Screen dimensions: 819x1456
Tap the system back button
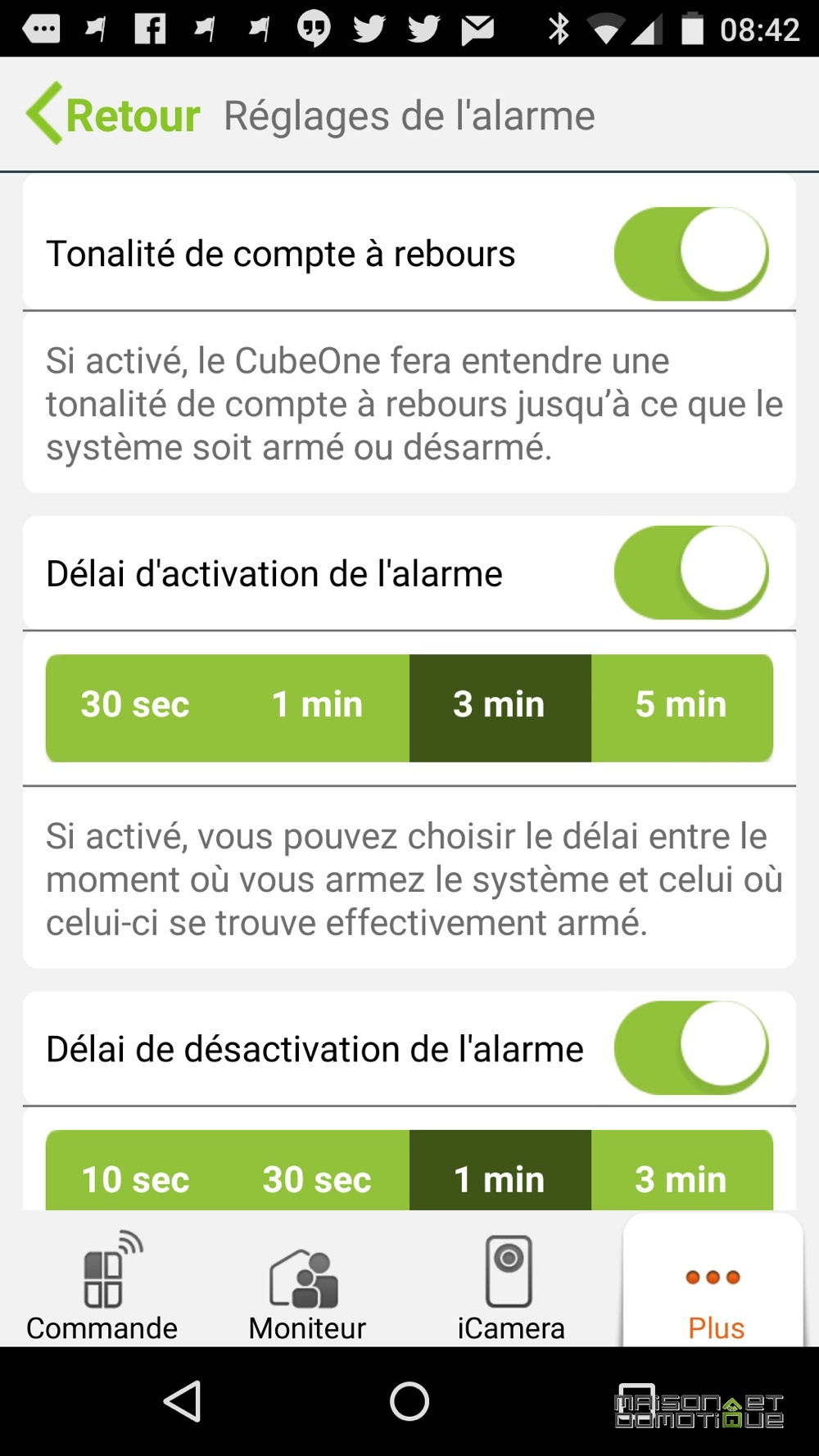tap(183, 1401)
